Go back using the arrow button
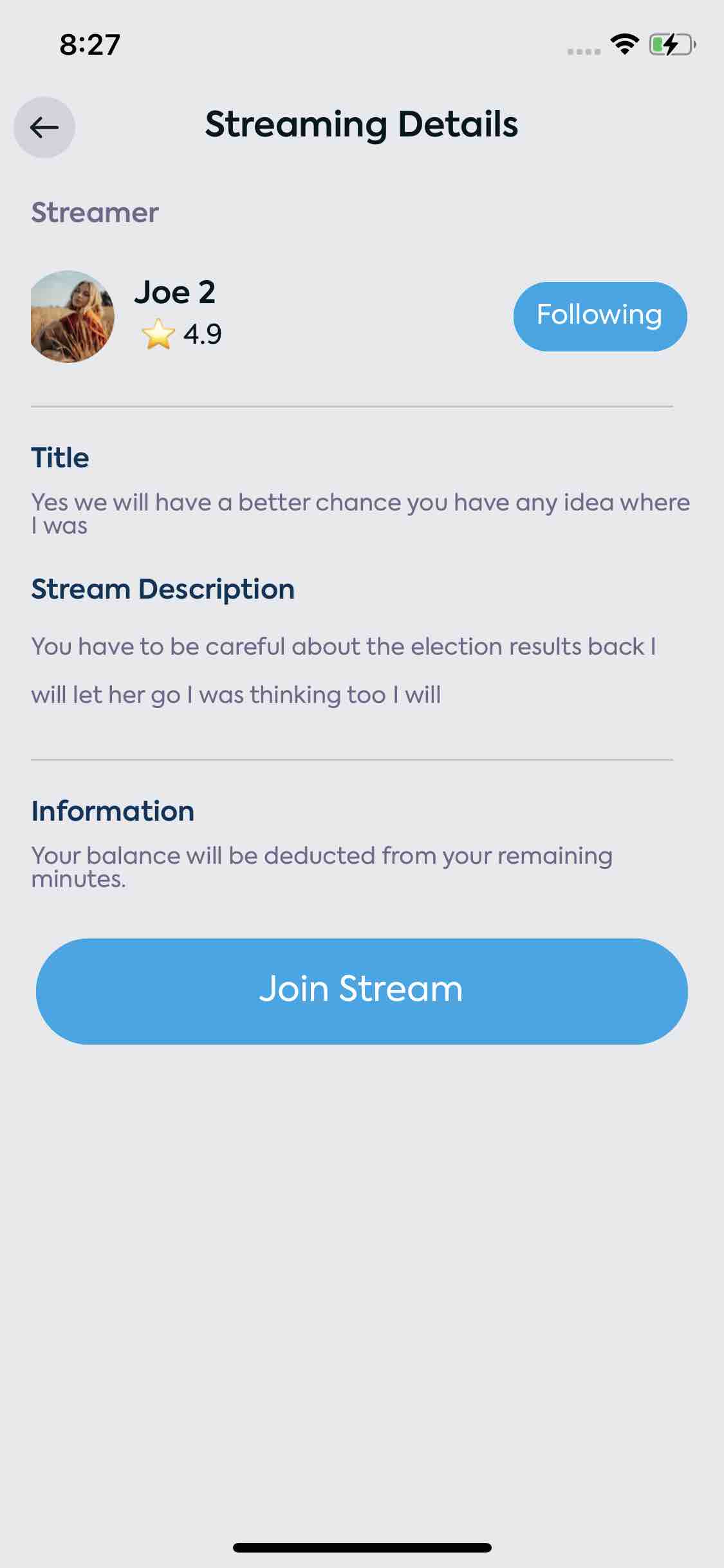This screenshot has height=1568, width=724. pos(44,127)
